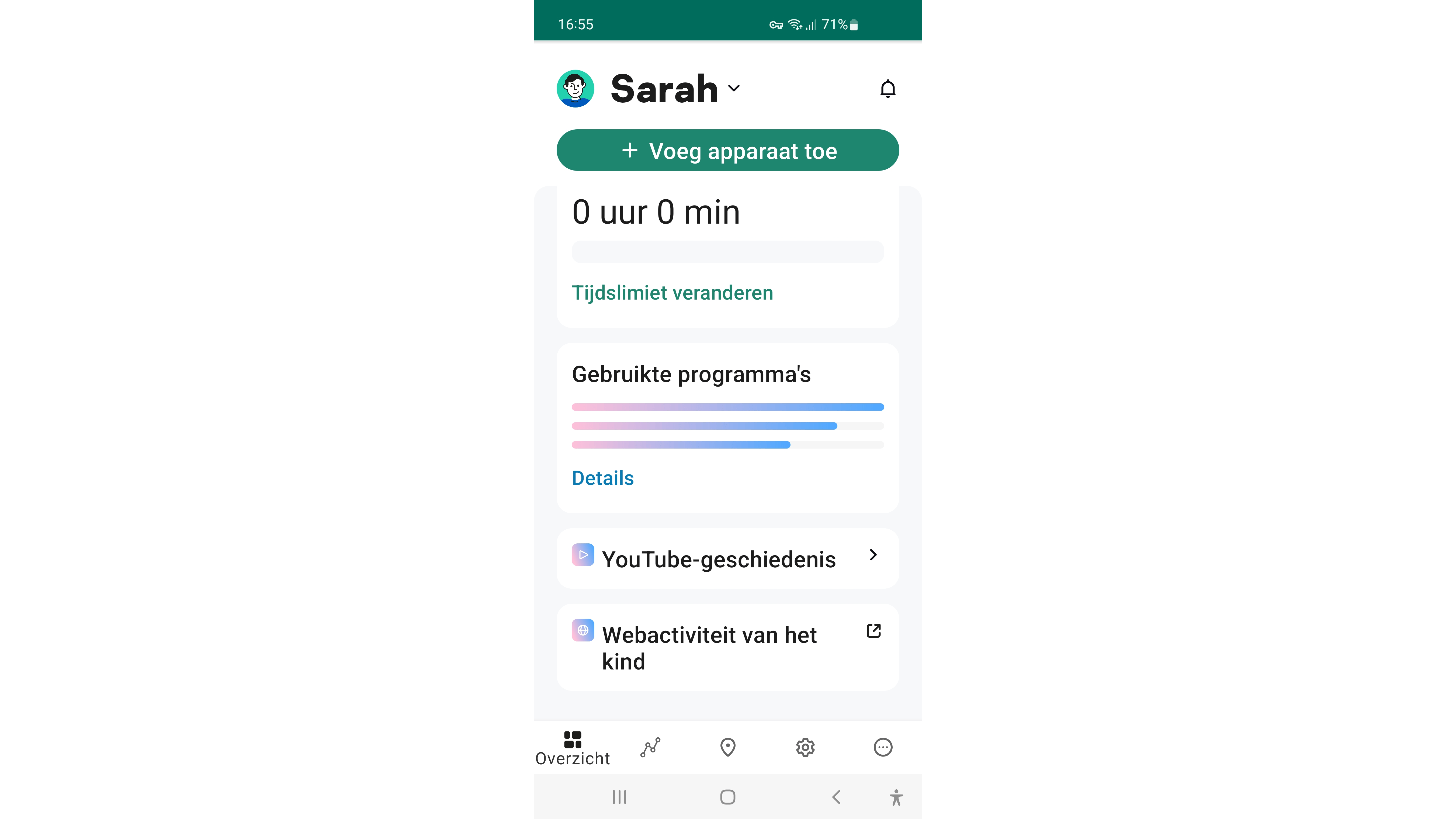Go back with system back button

coord(836,797)
